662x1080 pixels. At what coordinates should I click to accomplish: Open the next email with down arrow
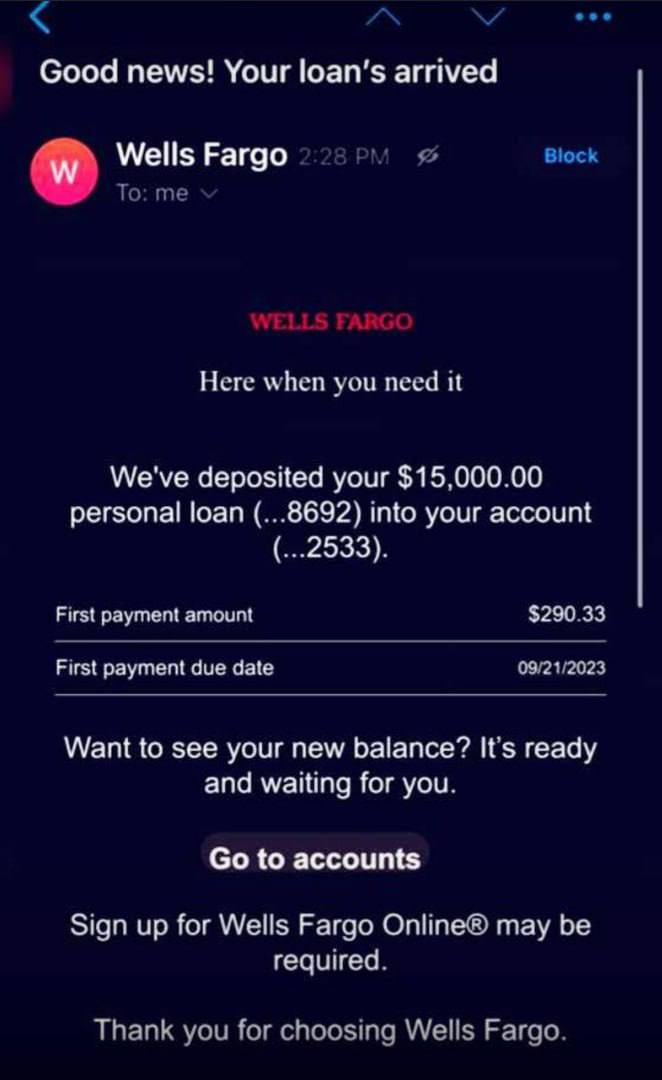487,15
